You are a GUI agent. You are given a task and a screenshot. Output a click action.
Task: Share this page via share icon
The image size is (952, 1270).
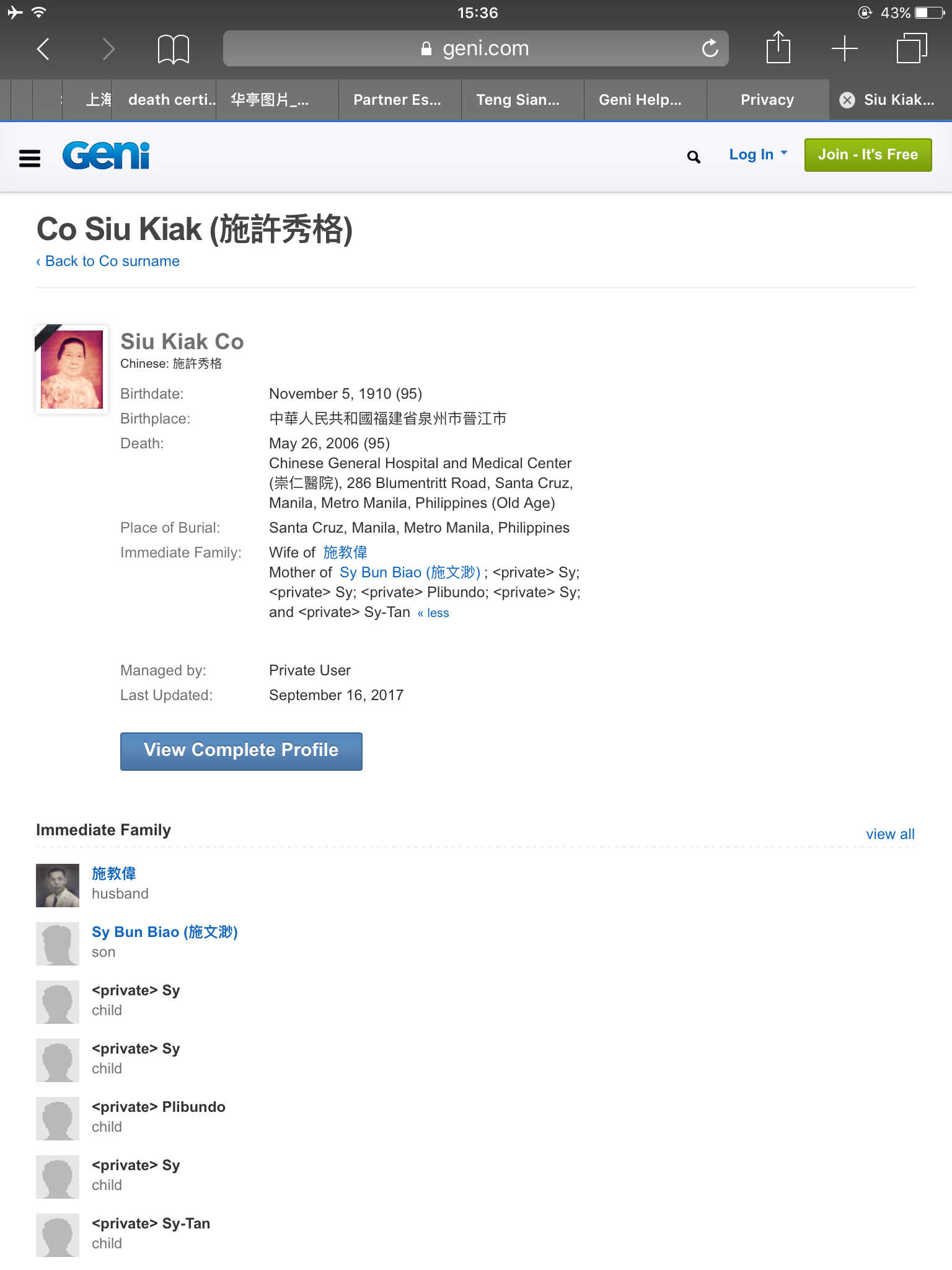coord(778,48)
